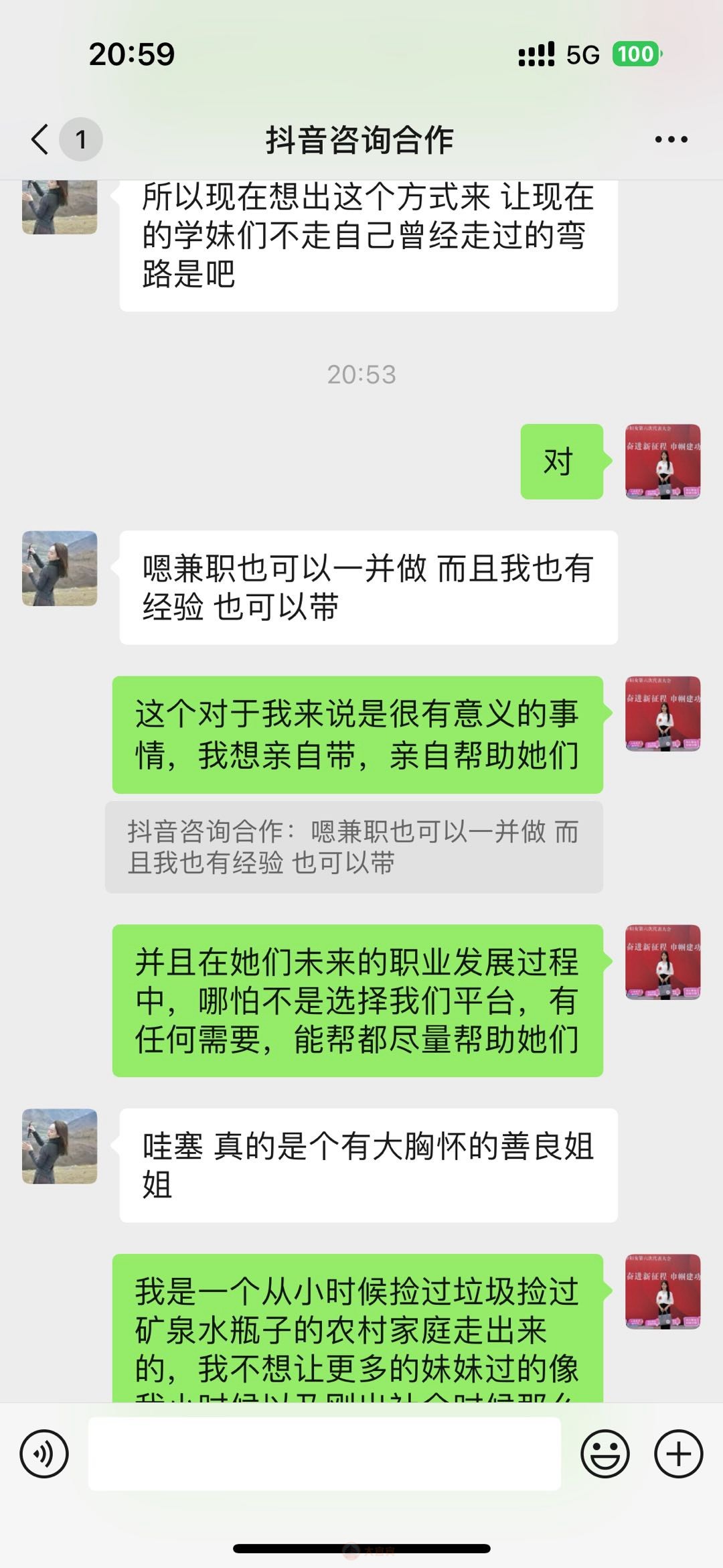Viewport: 723px width, 1568px height.
Task: Focus the message text field
Action: [324, 1453]
